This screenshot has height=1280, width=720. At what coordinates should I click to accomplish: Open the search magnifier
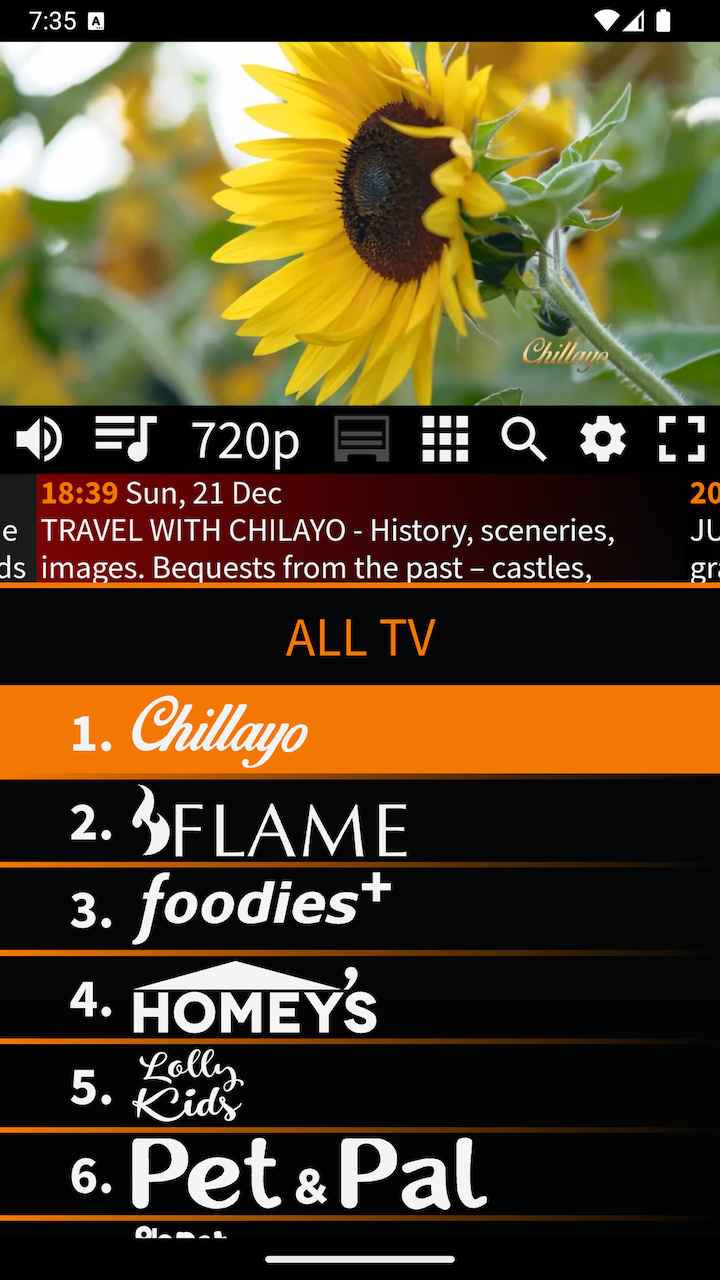pyautogui.click(x=524, y=439)
